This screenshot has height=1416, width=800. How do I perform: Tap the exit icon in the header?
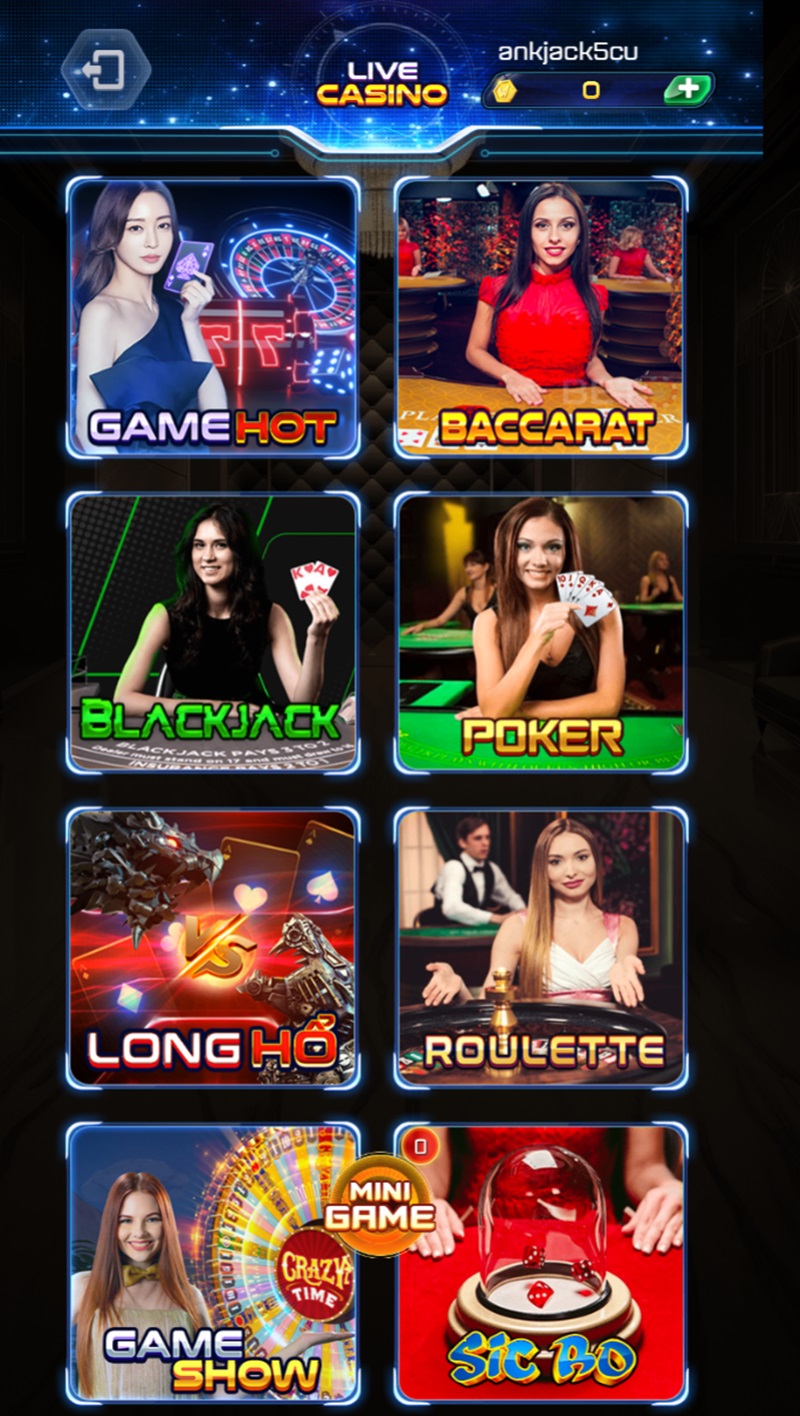point(105,70)
